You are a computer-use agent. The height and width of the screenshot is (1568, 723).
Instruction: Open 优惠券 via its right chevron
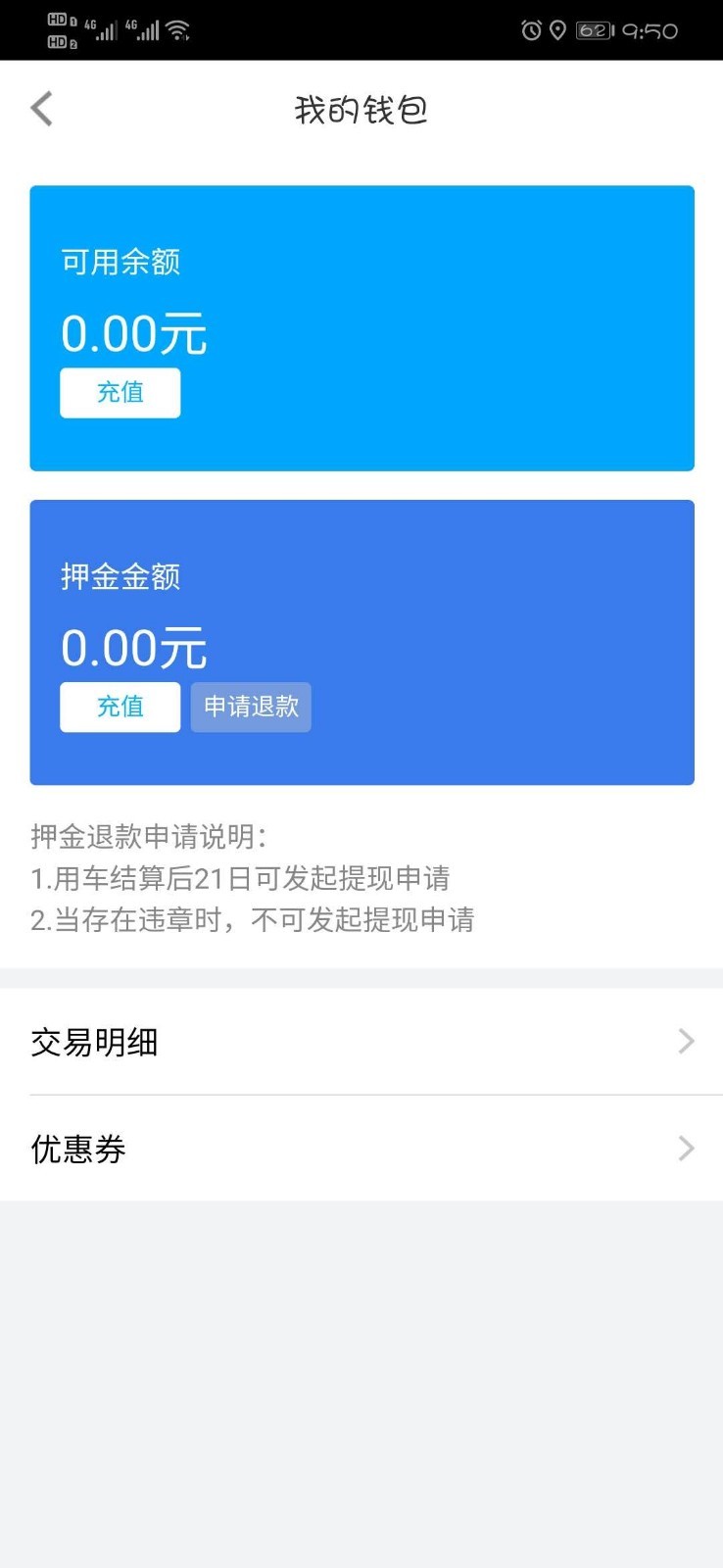point(685,1149)
